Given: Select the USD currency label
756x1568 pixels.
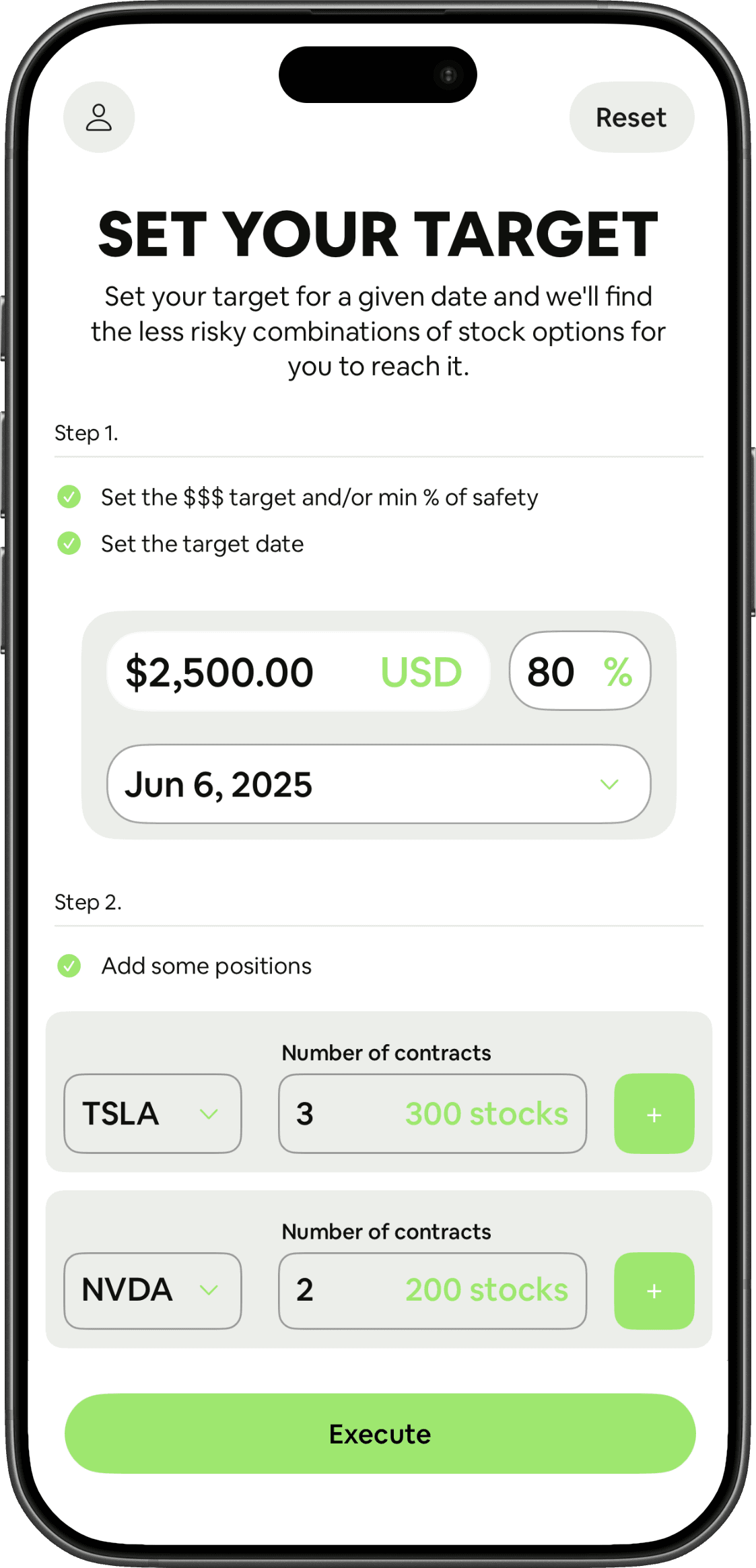Looking at the screenshot, I should [420, 671].
